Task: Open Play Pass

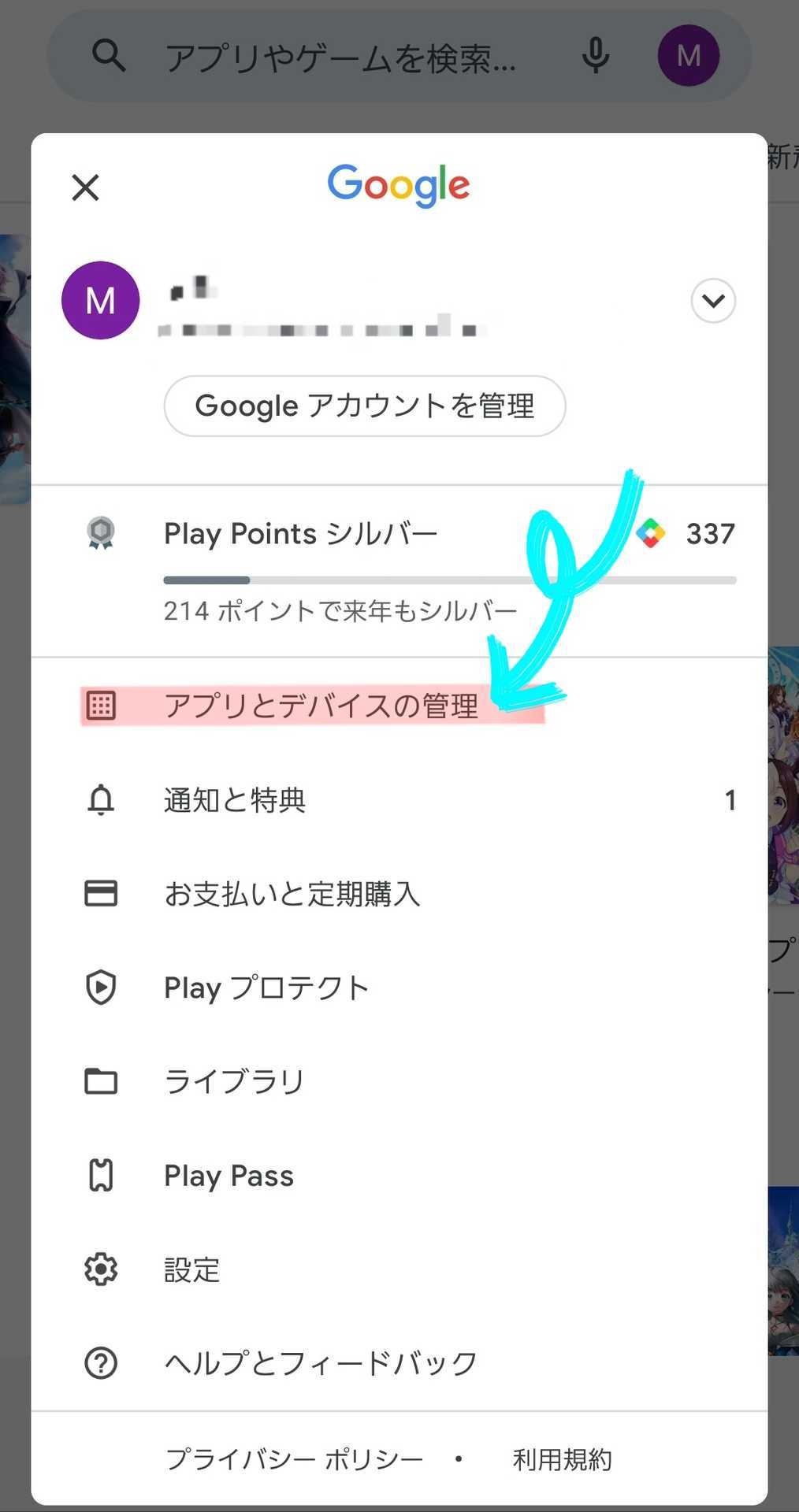Action: click(399, 1176)
